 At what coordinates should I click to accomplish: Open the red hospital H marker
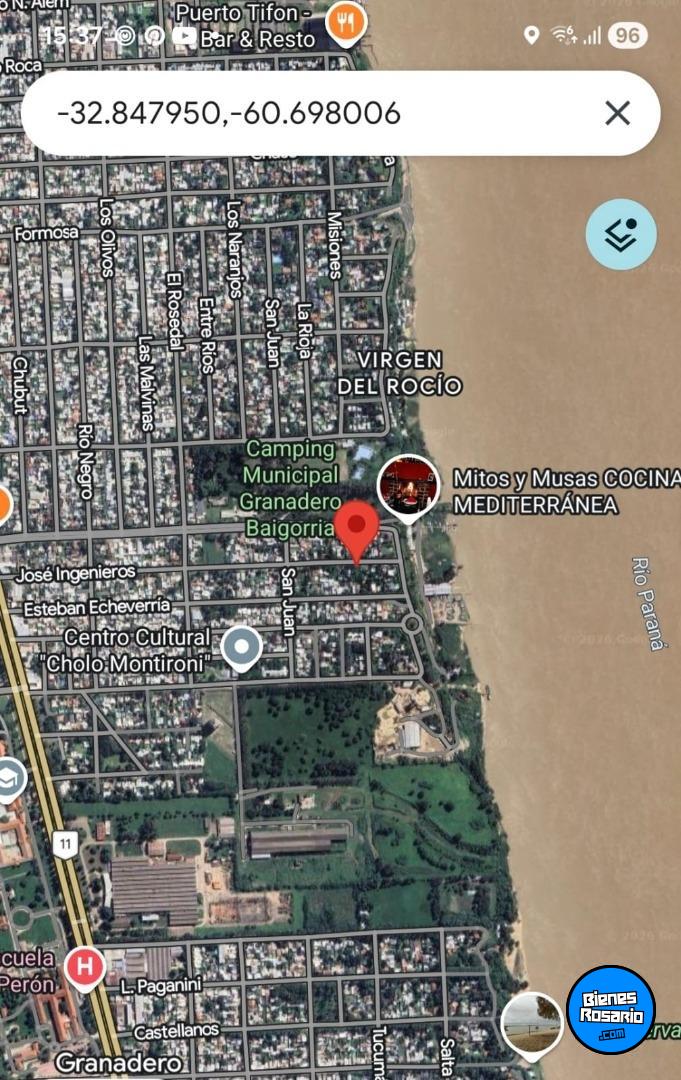85,967
